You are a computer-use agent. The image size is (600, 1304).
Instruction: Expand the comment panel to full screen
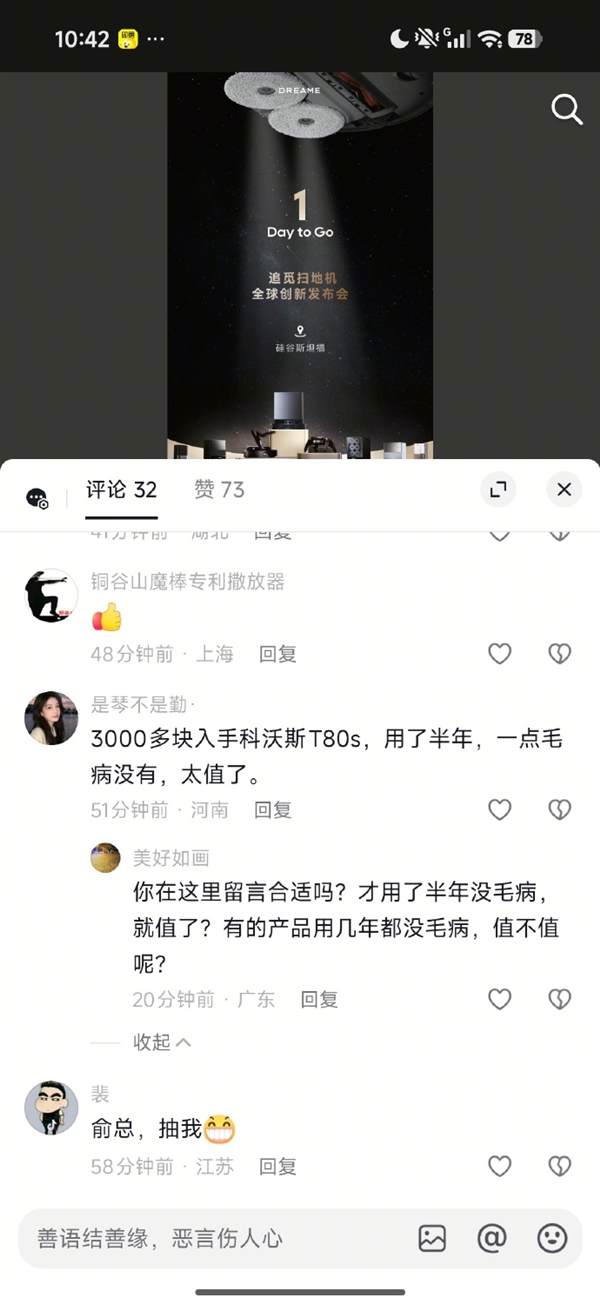click(497, 490)
